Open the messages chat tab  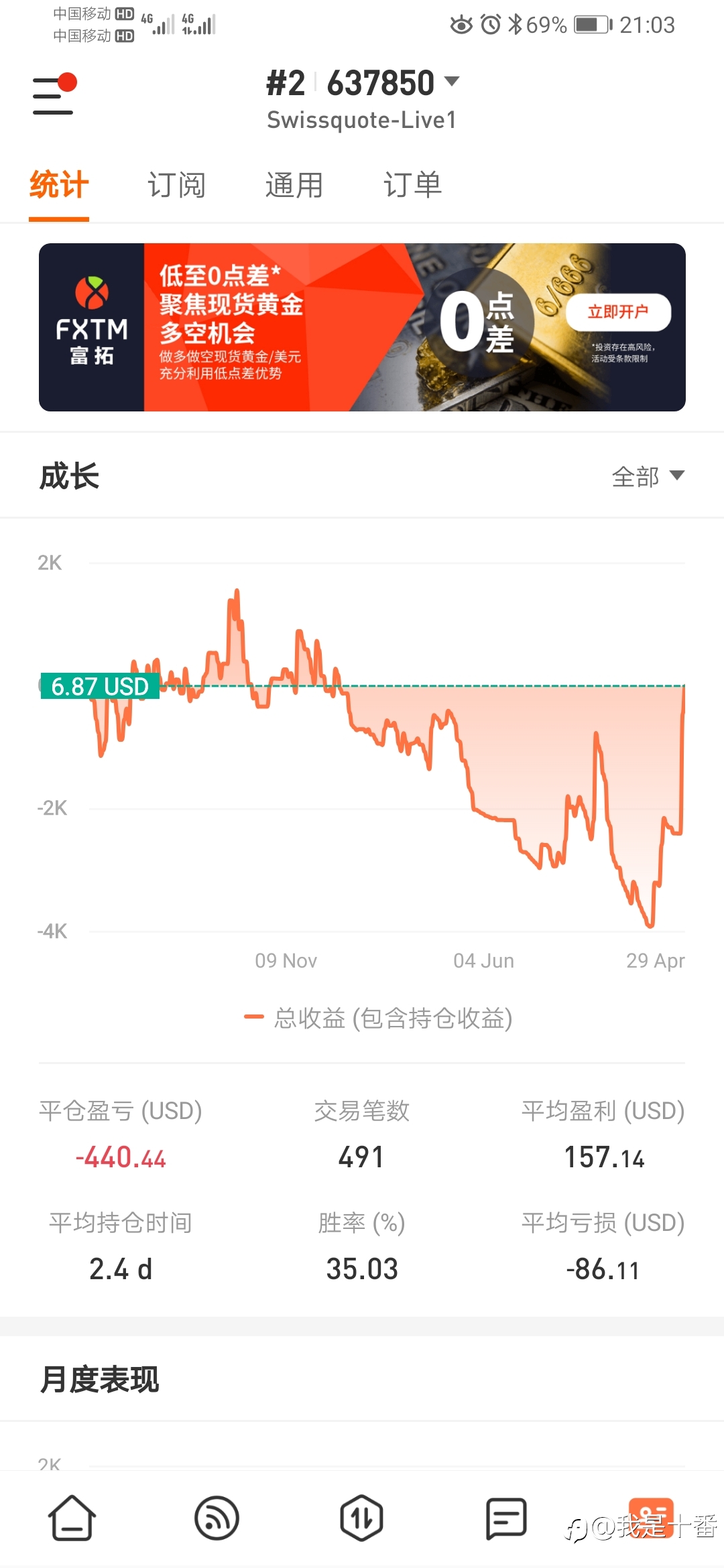tap(506, 1518)
